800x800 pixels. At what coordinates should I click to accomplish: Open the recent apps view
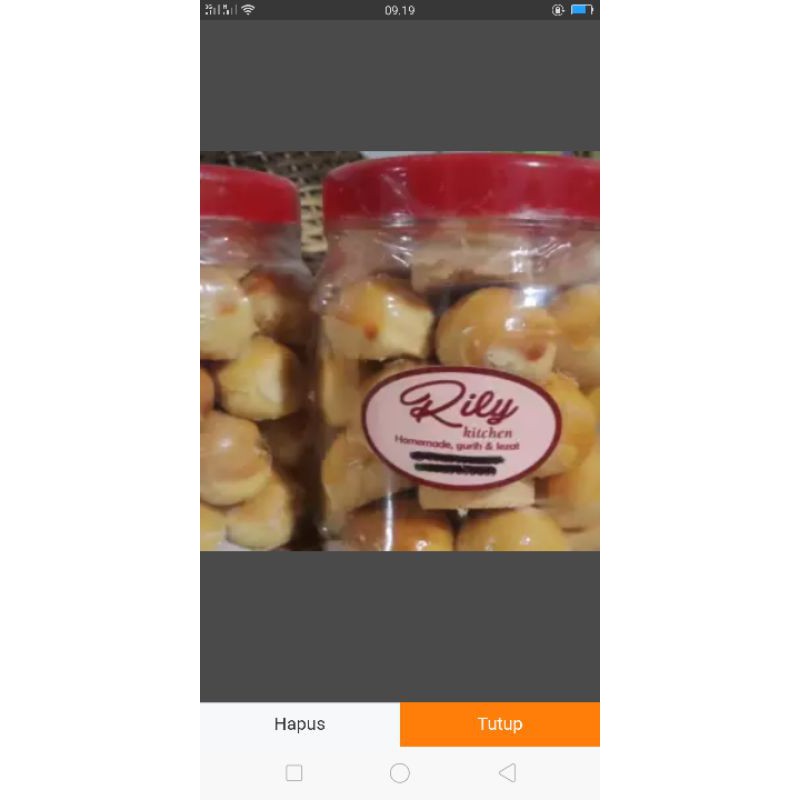(294, 772)
